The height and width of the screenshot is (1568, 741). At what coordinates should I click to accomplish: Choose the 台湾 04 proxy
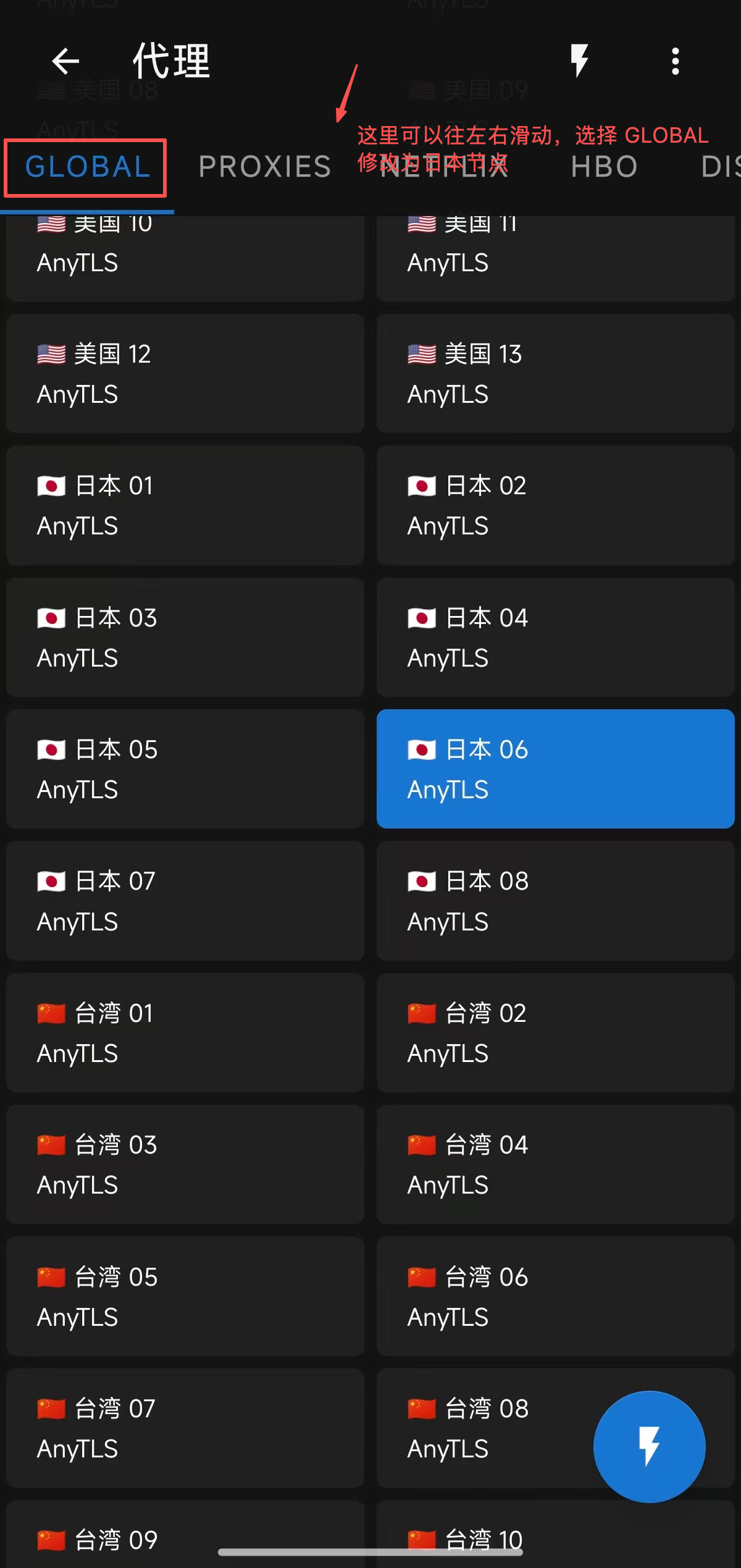click(555, 1164)
